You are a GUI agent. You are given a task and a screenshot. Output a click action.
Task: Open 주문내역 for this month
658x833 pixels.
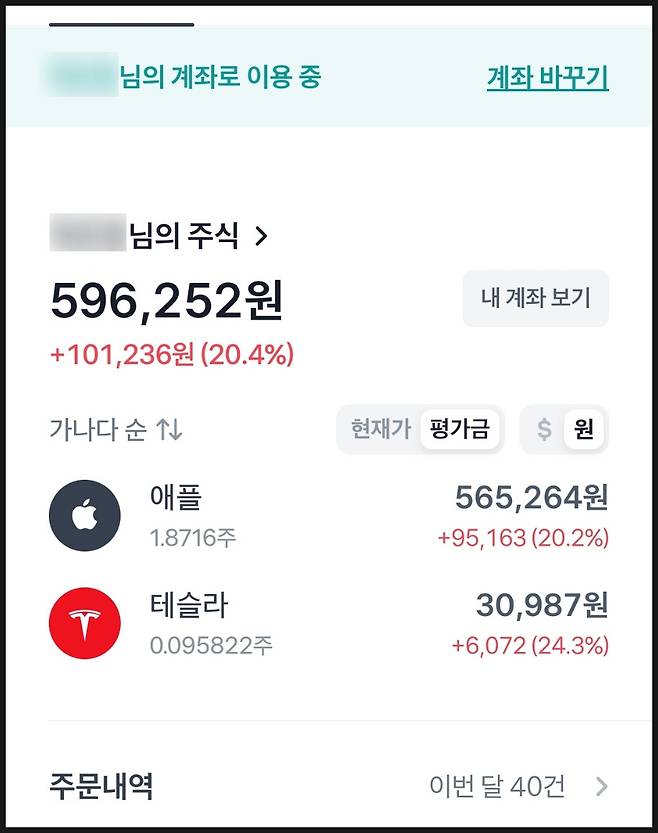point(328,786)
